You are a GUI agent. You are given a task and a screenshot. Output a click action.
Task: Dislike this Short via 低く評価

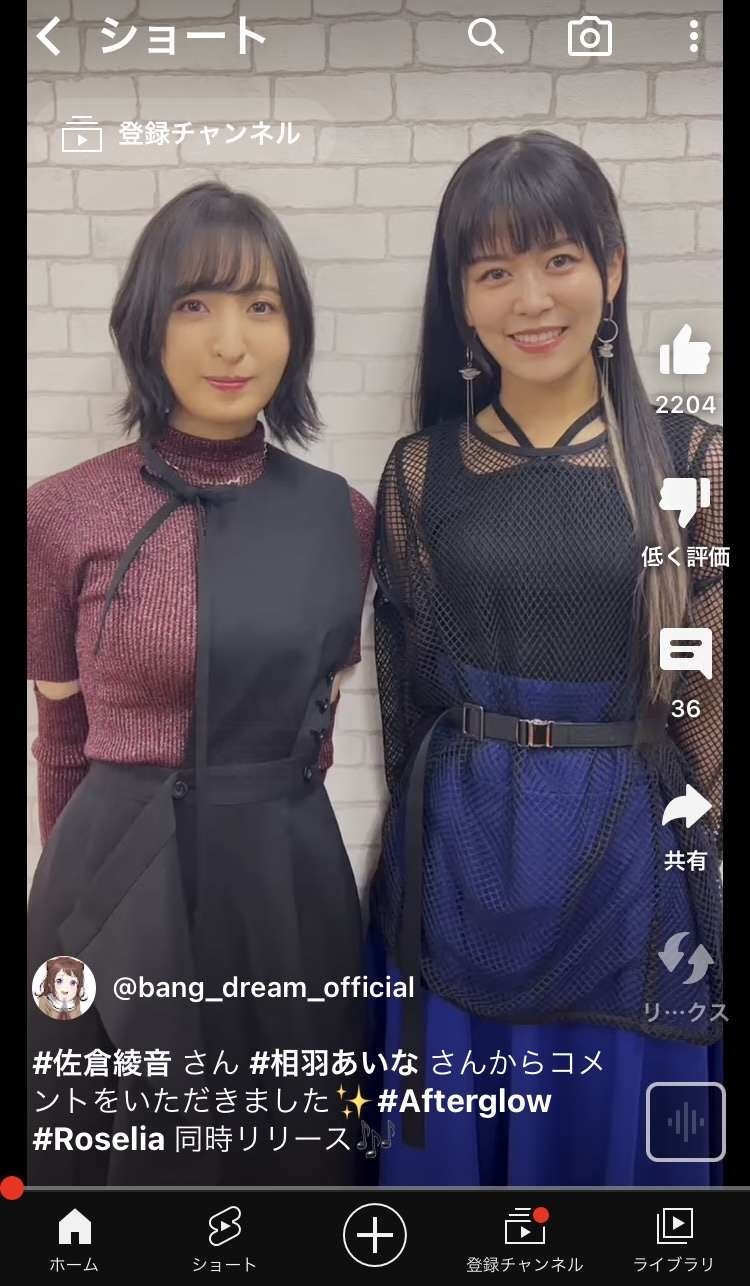[685, 504]
